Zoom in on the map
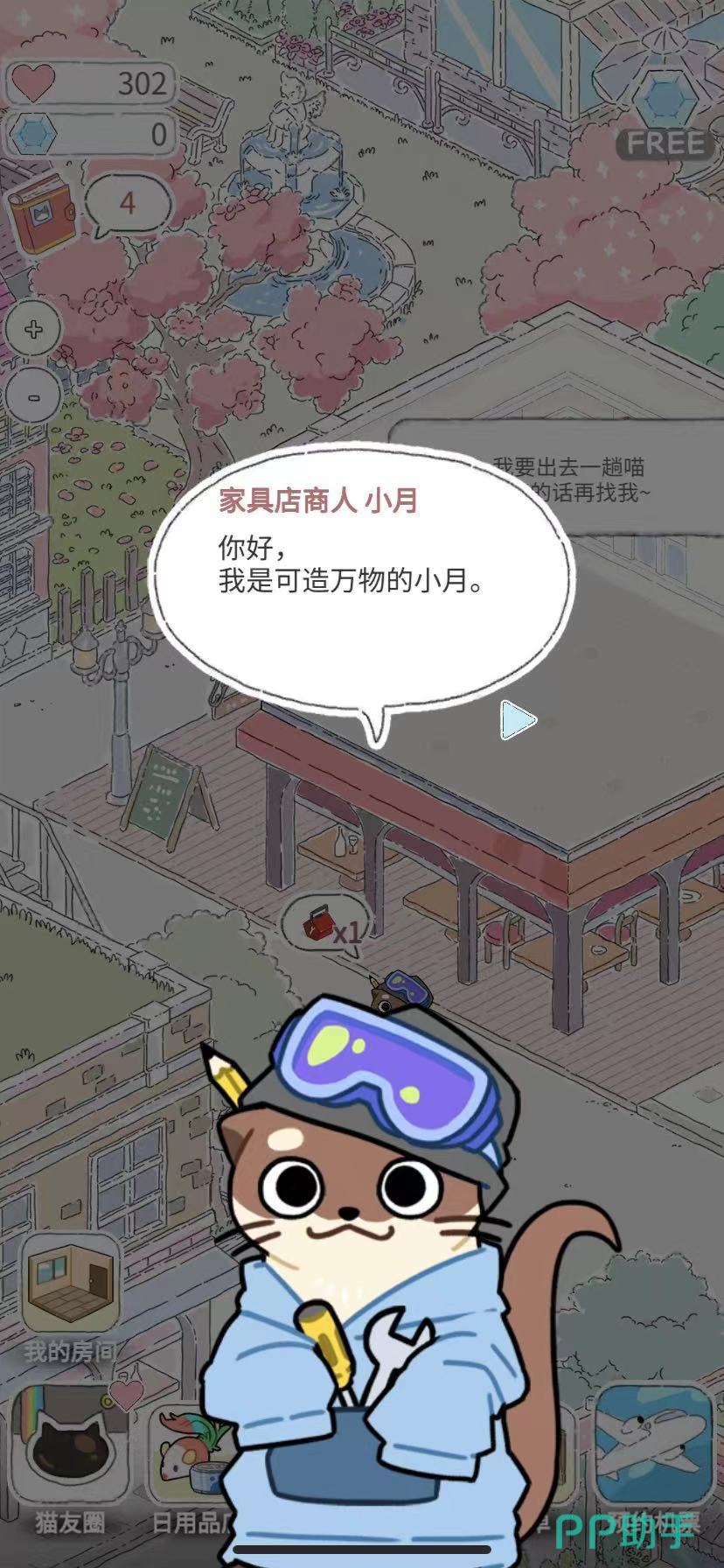 (x=34, y=330)
